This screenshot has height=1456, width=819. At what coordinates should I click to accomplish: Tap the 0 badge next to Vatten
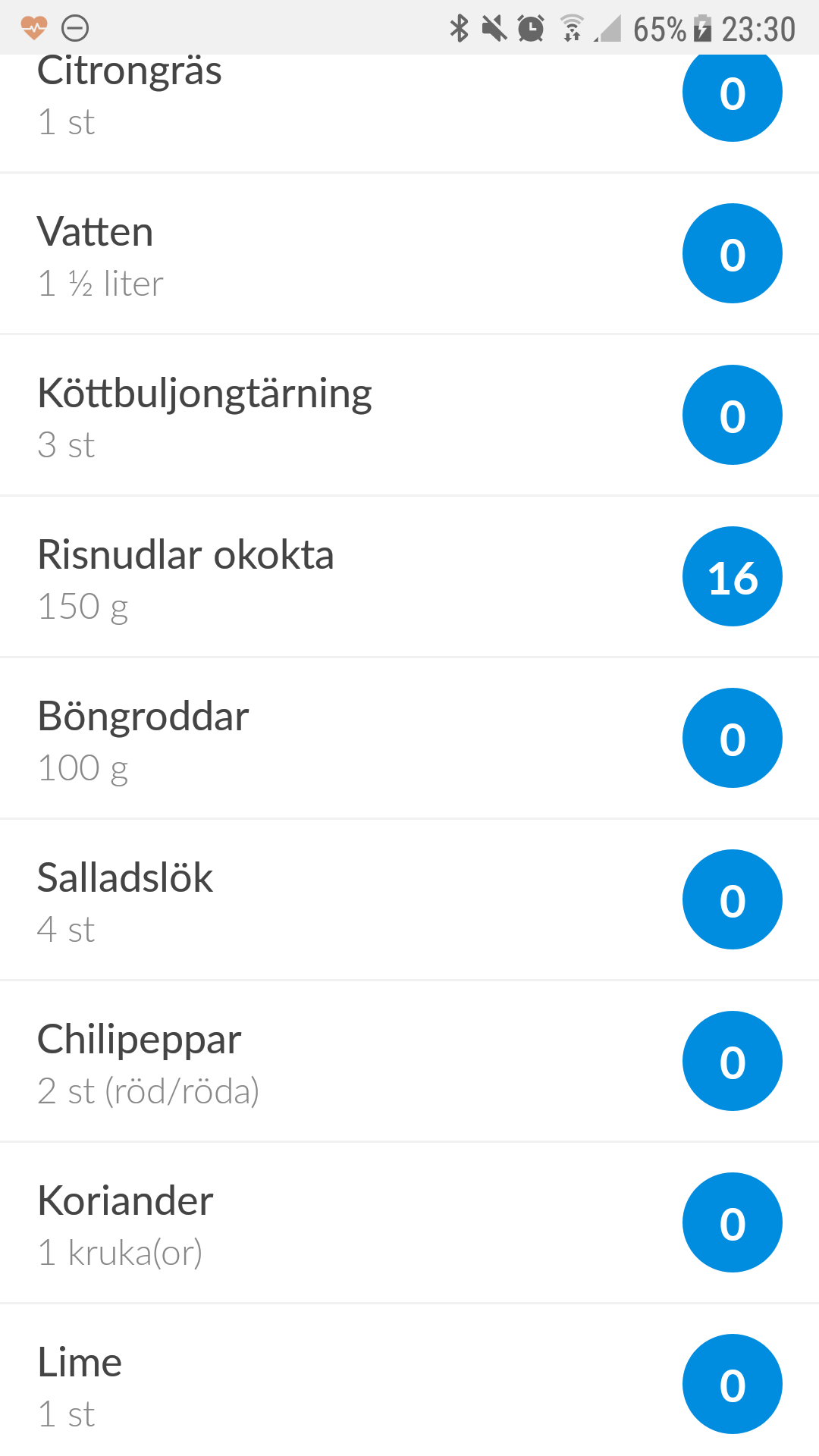tap(733, 253)
